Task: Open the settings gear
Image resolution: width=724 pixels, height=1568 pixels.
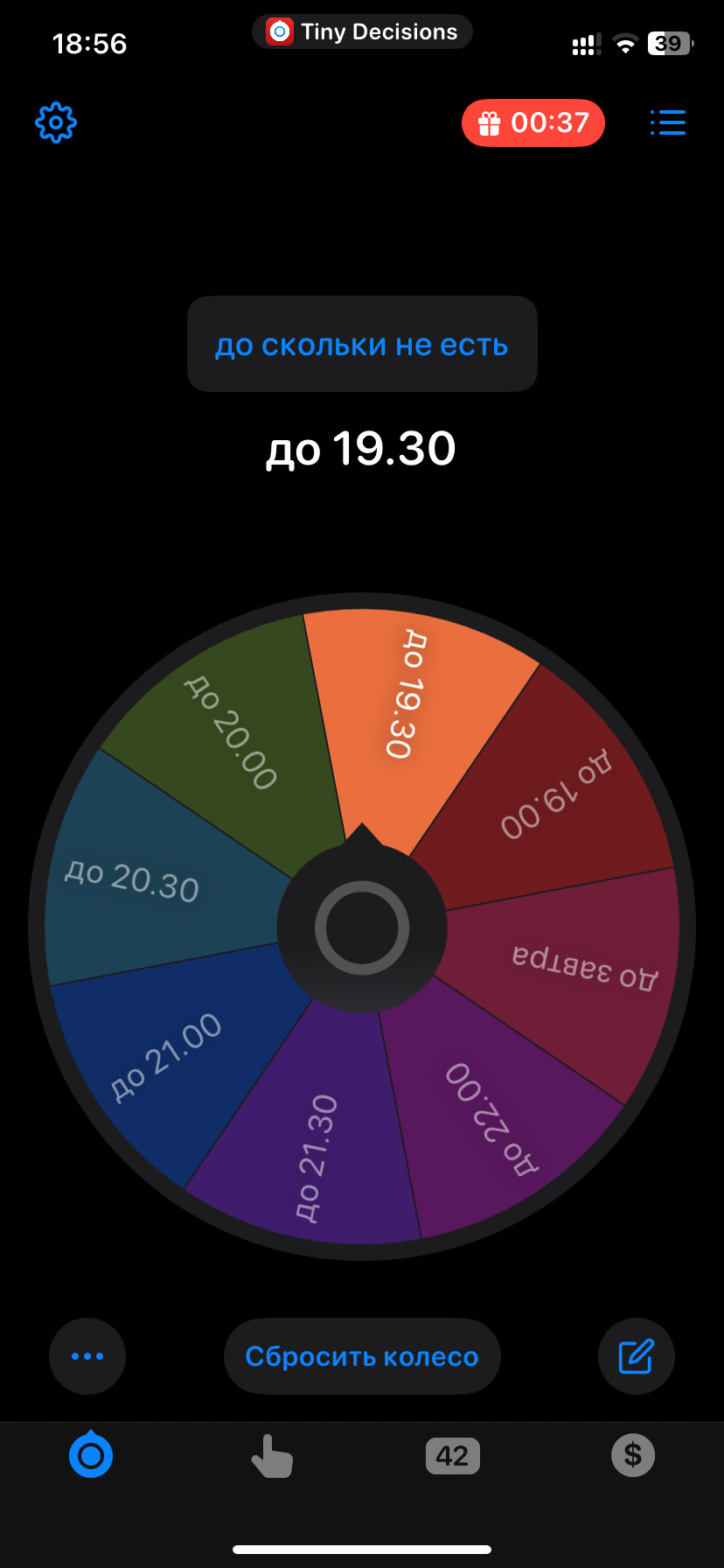Action: [56, 122]
